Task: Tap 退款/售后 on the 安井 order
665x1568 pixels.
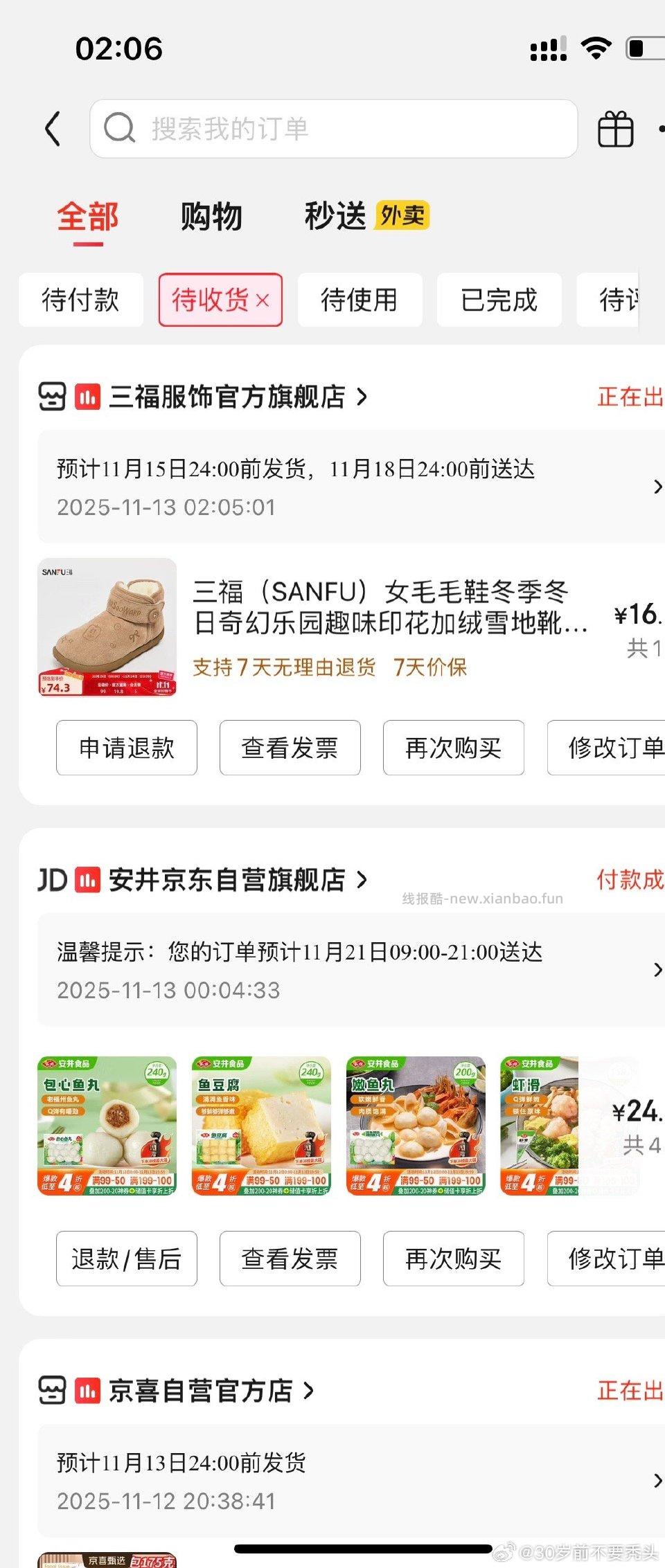Action: click(x=127, y=1259)
